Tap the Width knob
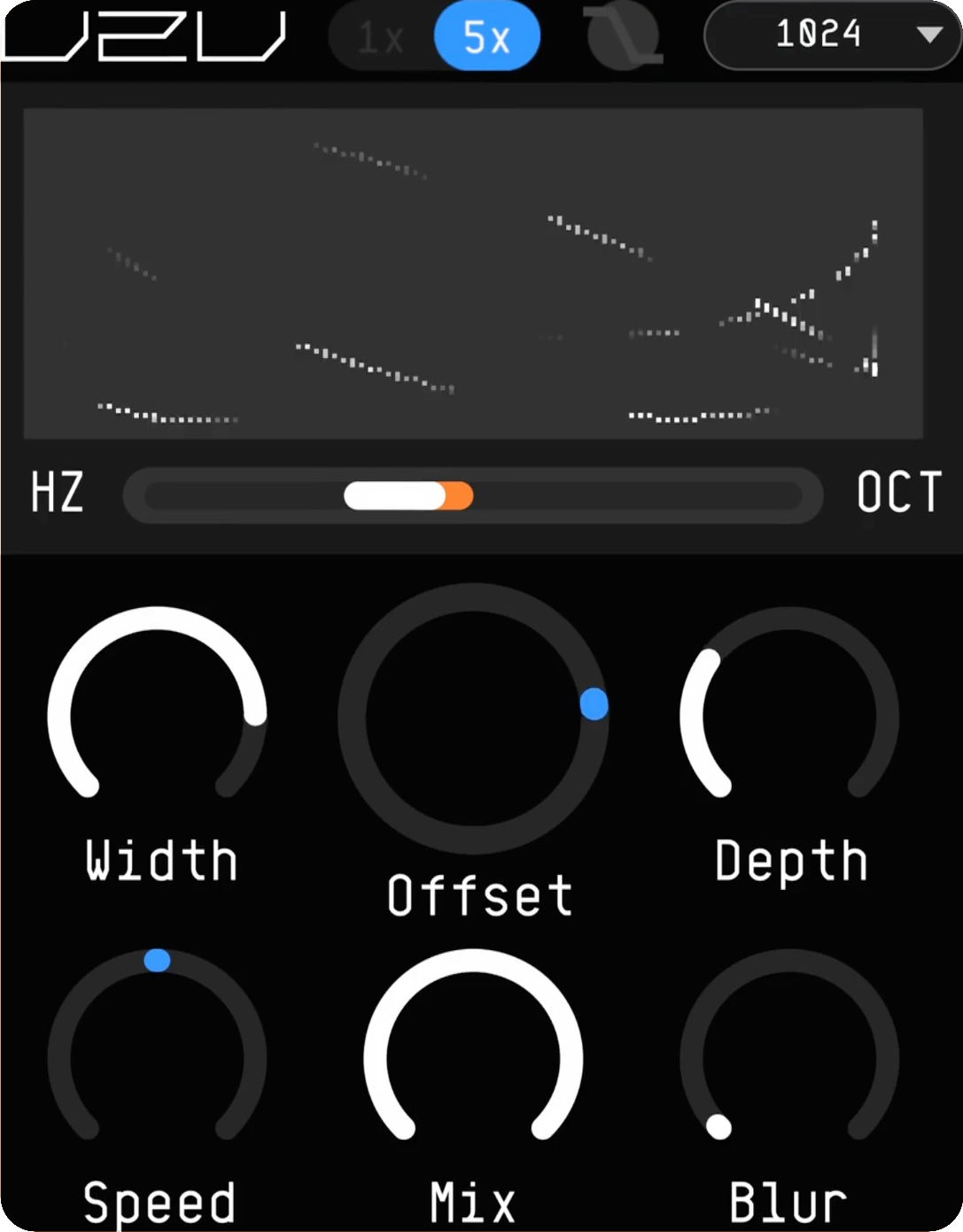Image resolution: width=963 pixels, height=1232 pixels. coord(158,716)
